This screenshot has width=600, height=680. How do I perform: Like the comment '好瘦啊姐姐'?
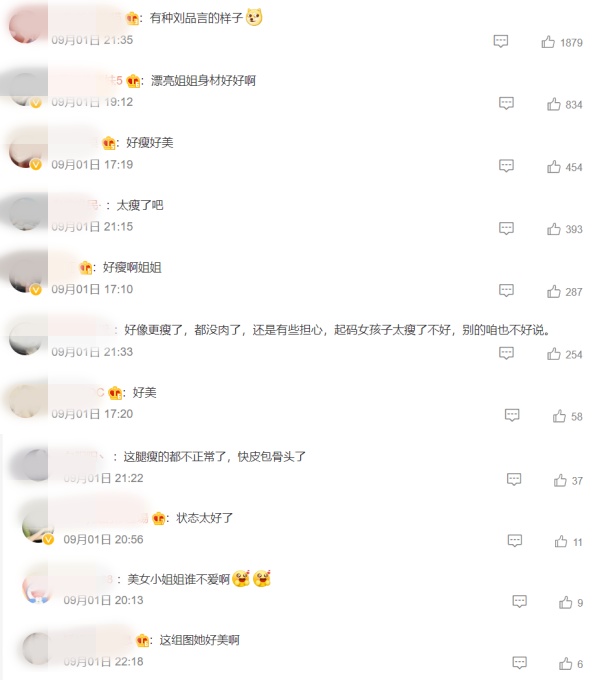pyautogui.click(x=554, y=292)
